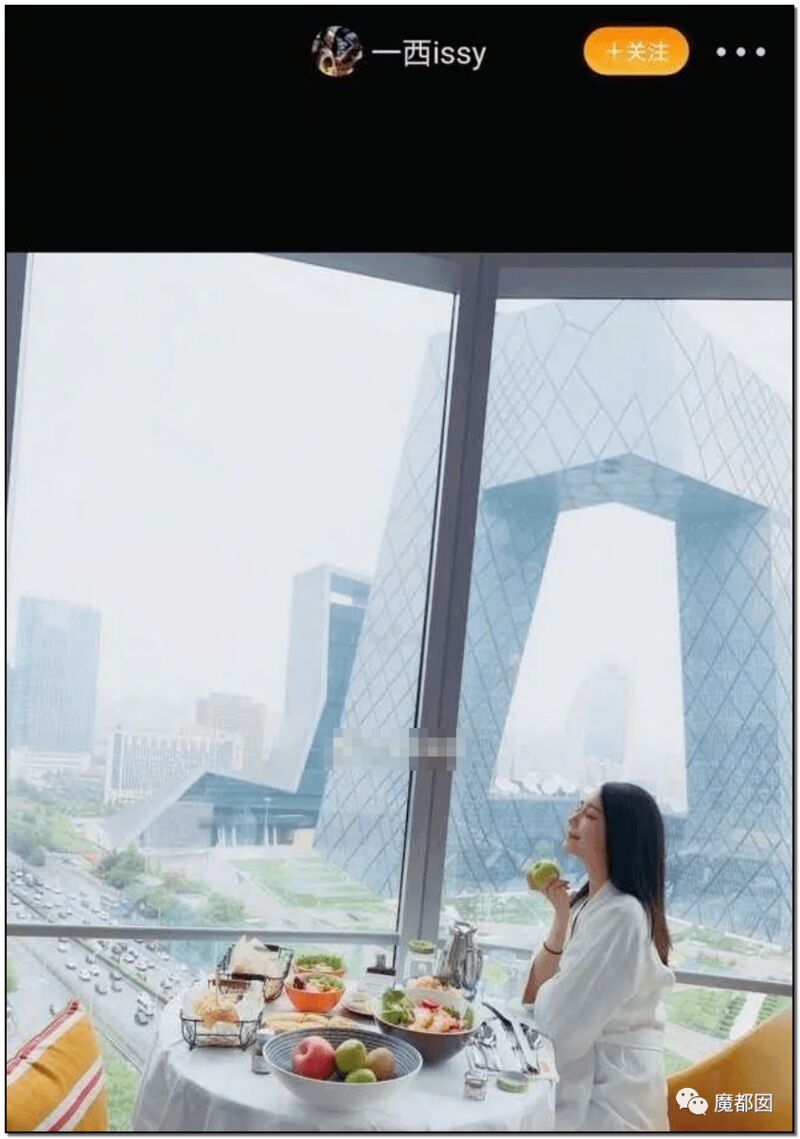
Task: Open the three-dot overflow menu
Action: point(741,52)
